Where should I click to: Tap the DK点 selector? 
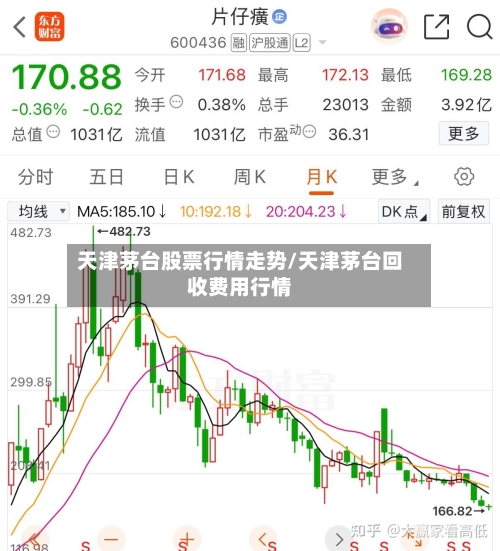click(x=404, y=212)
